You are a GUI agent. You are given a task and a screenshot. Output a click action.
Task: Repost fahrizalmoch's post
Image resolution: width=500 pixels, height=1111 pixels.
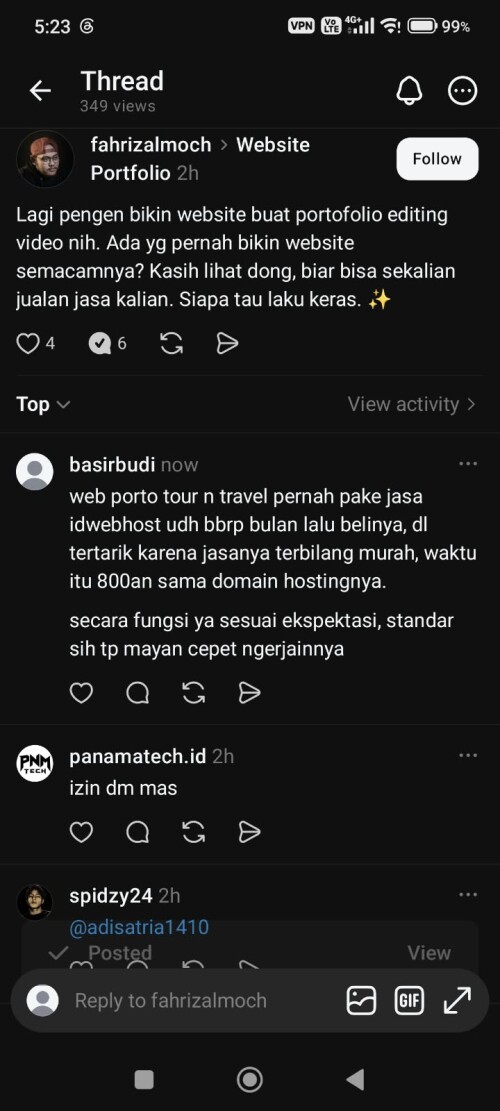click(x=171, y=344)
